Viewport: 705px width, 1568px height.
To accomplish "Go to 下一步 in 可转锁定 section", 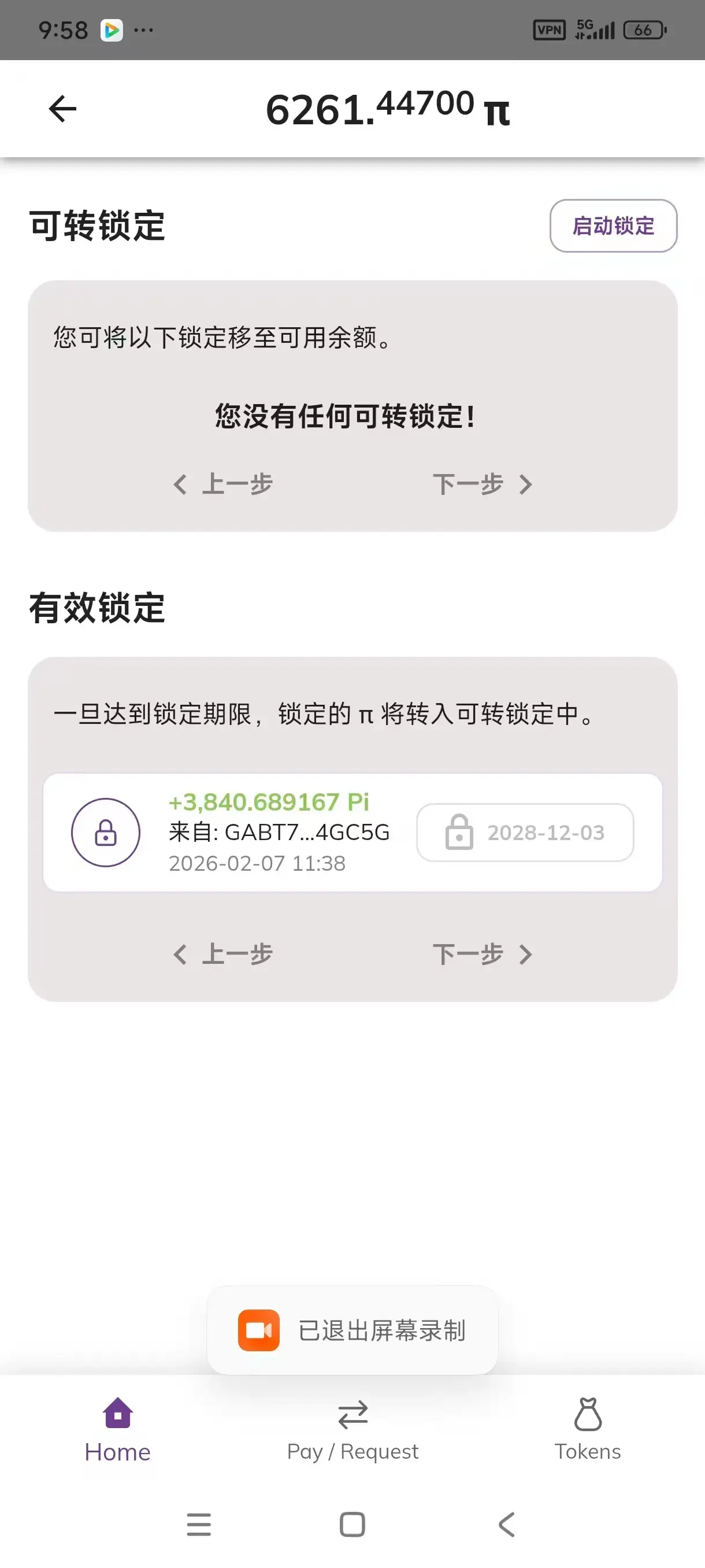I will [x=481, y=484].
